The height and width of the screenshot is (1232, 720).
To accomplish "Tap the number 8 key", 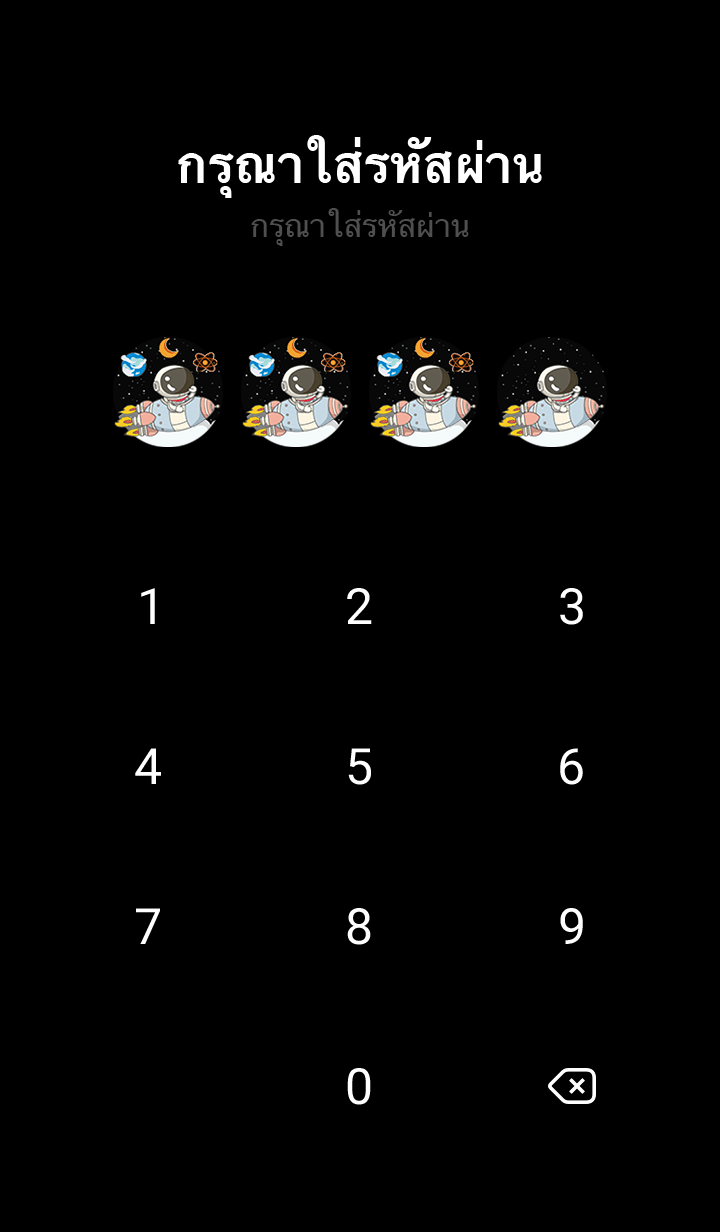I will pyautogui.click(x=359, y=927).
